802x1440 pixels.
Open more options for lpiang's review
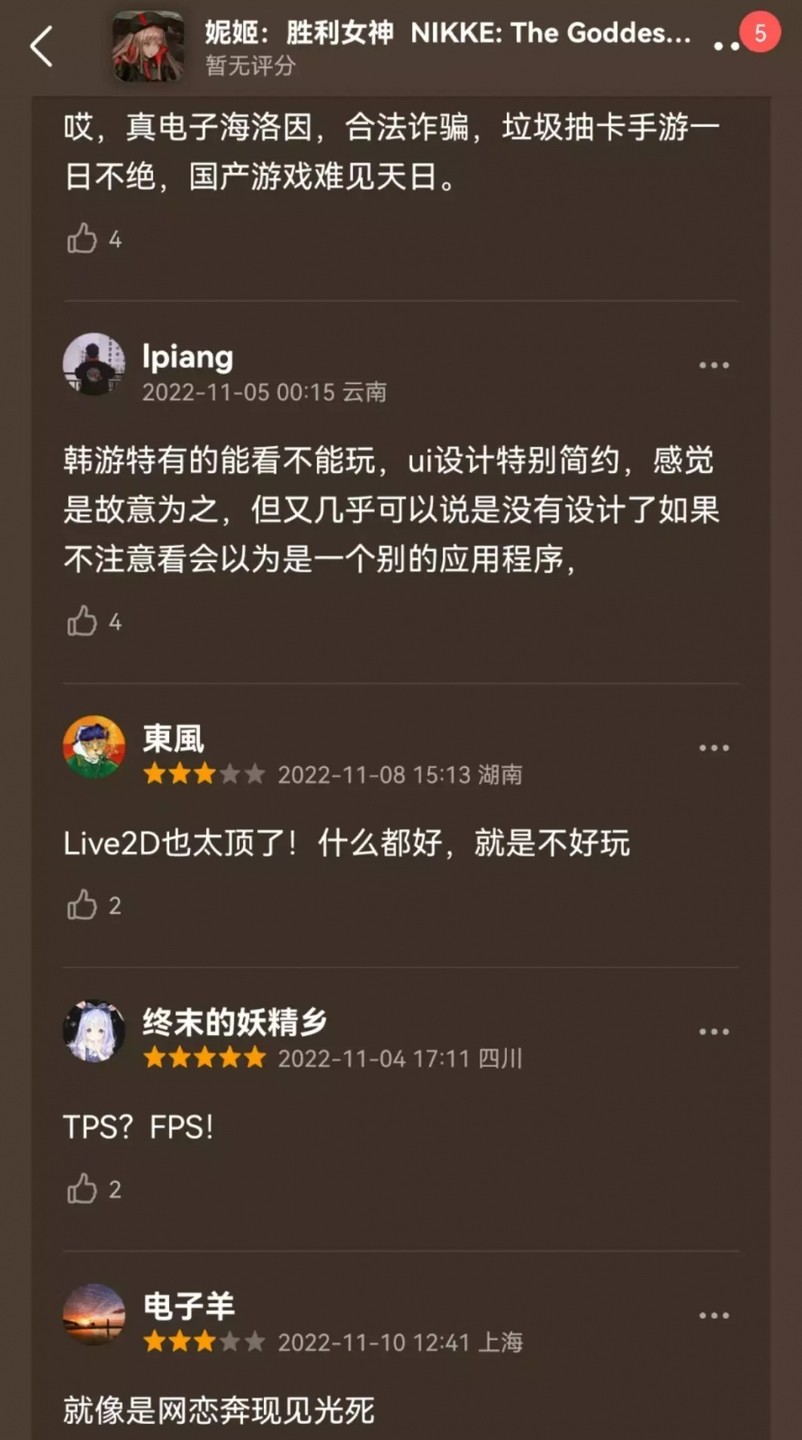click(x=714, y=365)
